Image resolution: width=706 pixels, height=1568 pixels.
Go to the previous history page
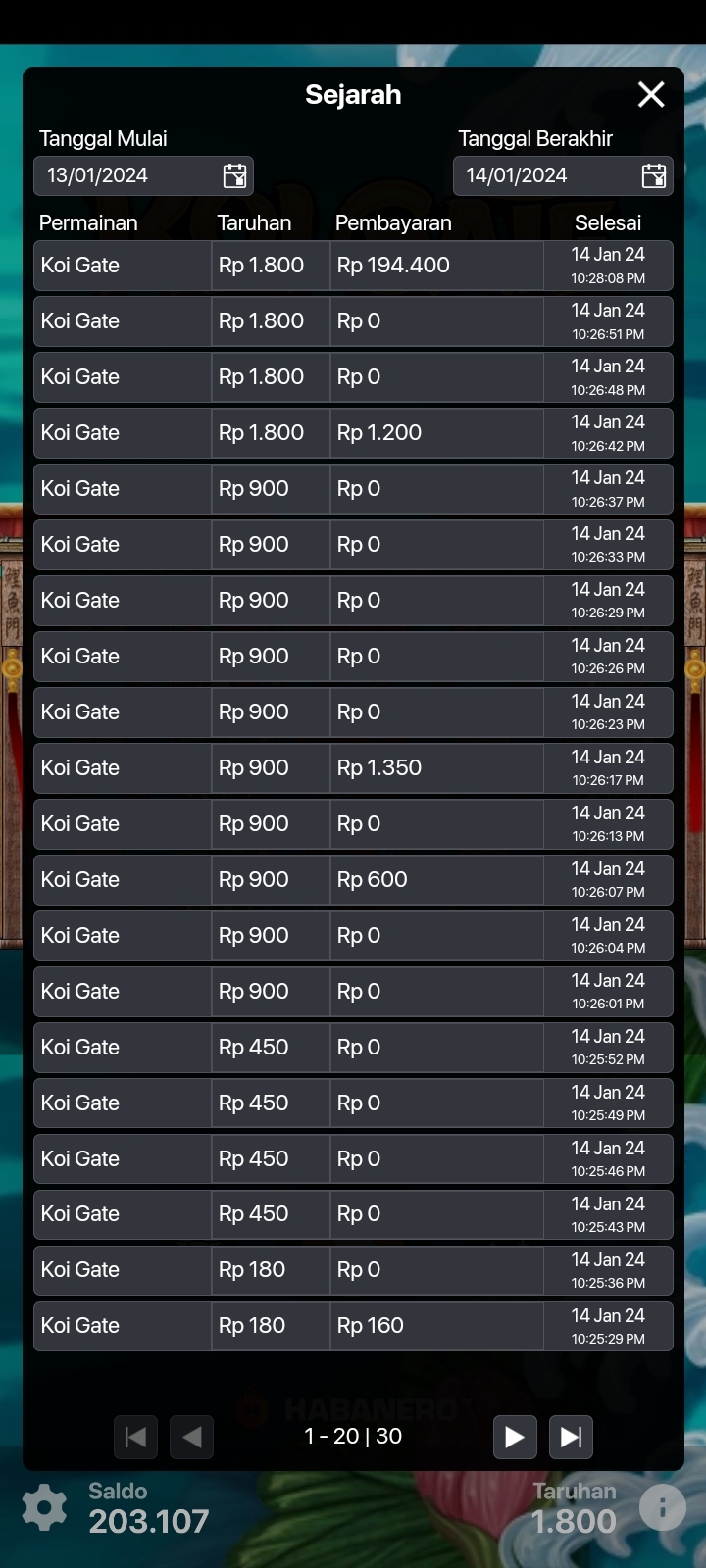(192, 1437)
